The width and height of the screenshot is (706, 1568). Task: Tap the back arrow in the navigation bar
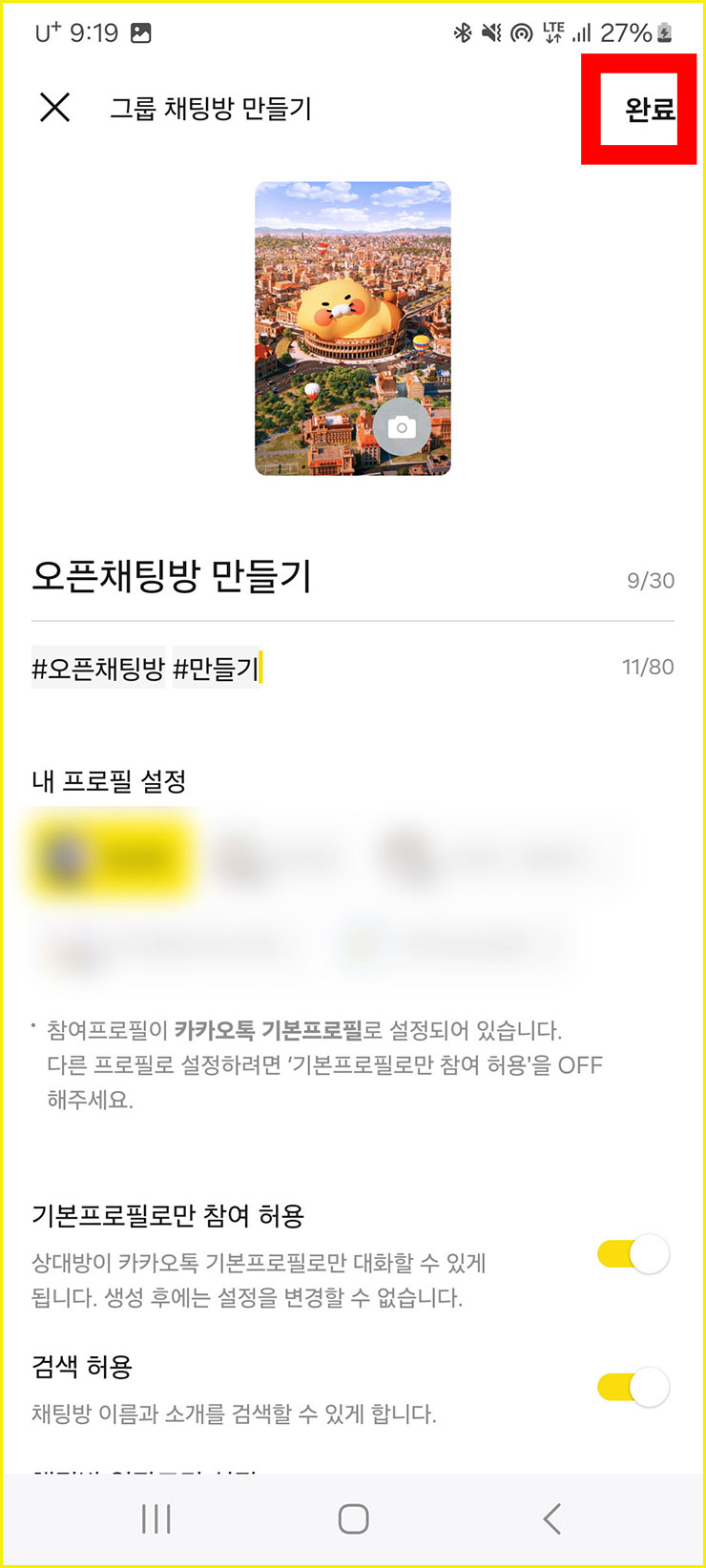click(x=550, y=1516)
